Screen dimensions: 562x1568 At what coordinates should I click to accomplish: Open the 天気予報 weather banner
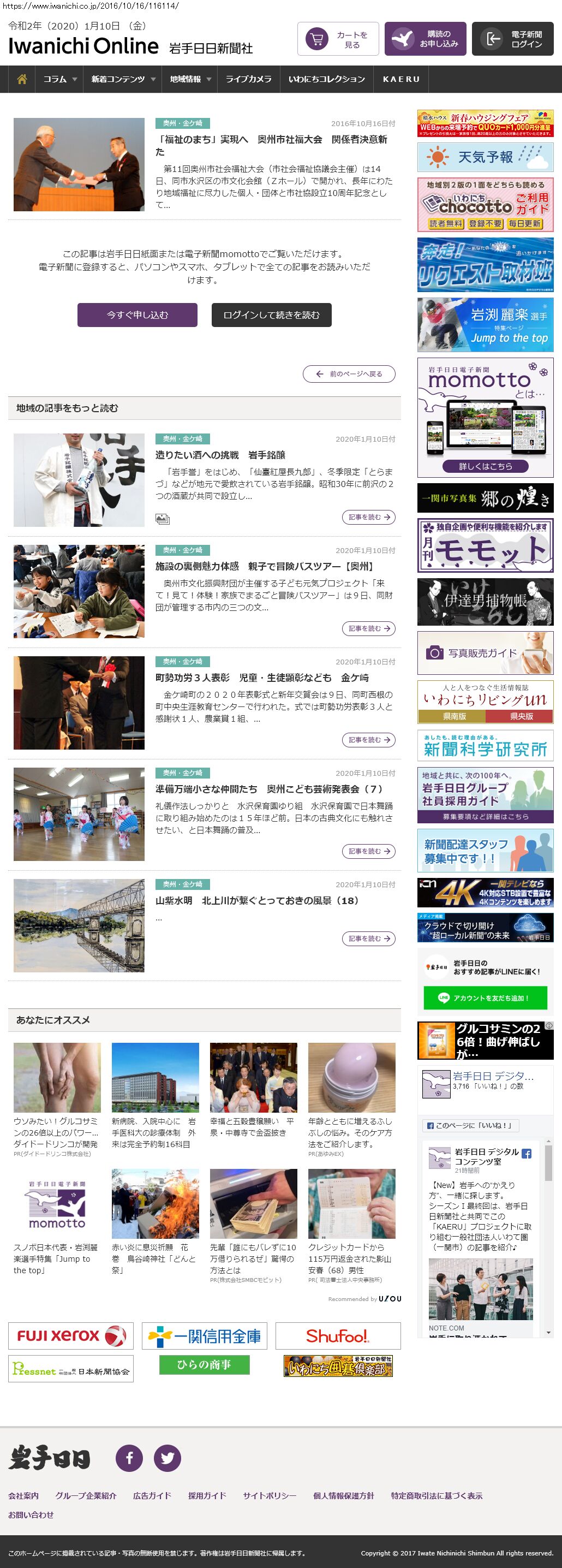(x=485, y=157)
